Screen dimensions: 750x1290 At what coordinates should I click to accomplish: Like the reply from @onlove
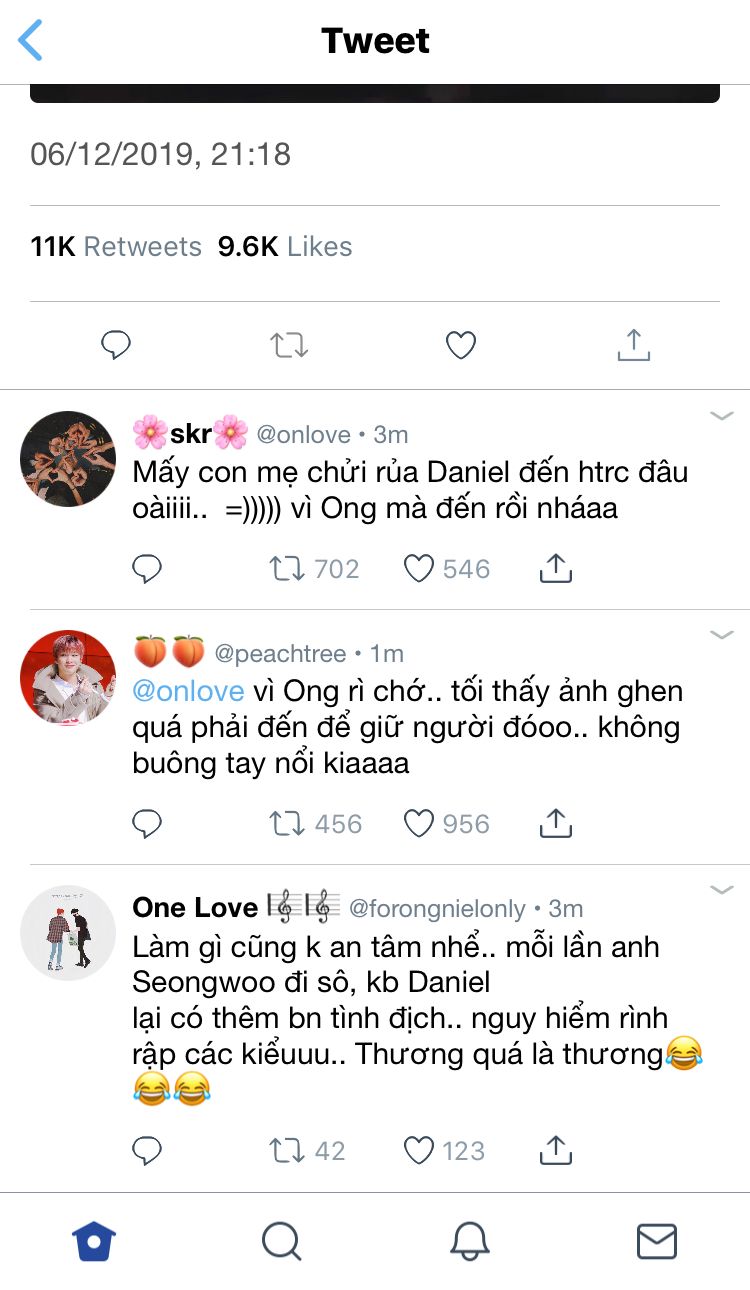coord(419,569)
